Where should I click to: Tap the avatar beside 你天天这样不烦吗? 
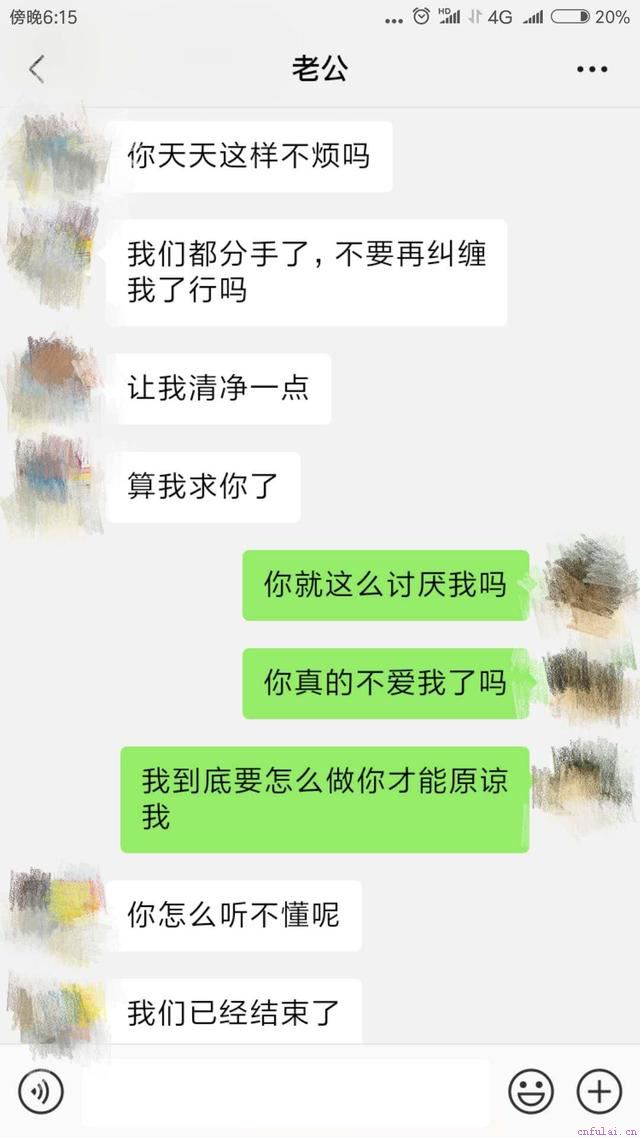pos(55,157)
